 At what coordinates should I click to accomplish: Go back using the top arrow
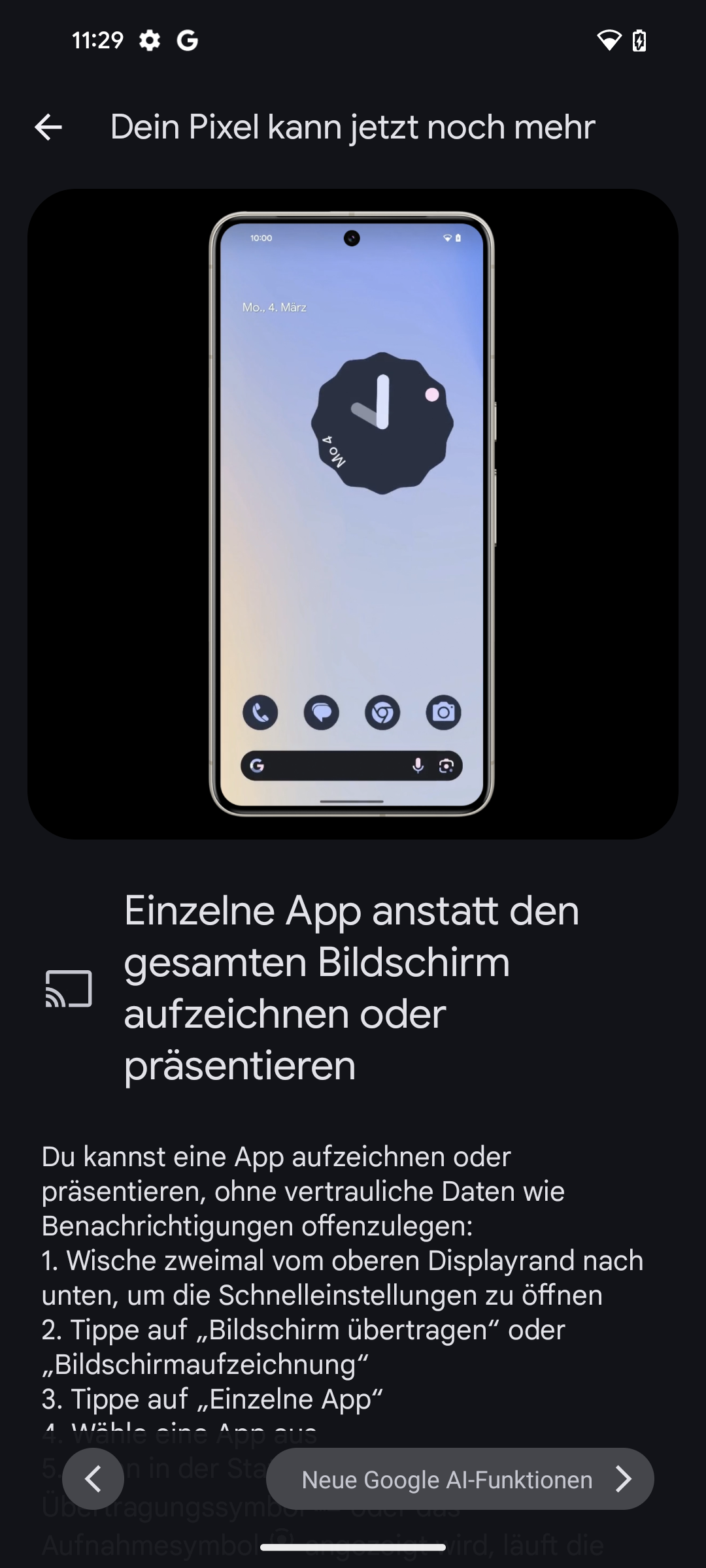tap(48, 127)
